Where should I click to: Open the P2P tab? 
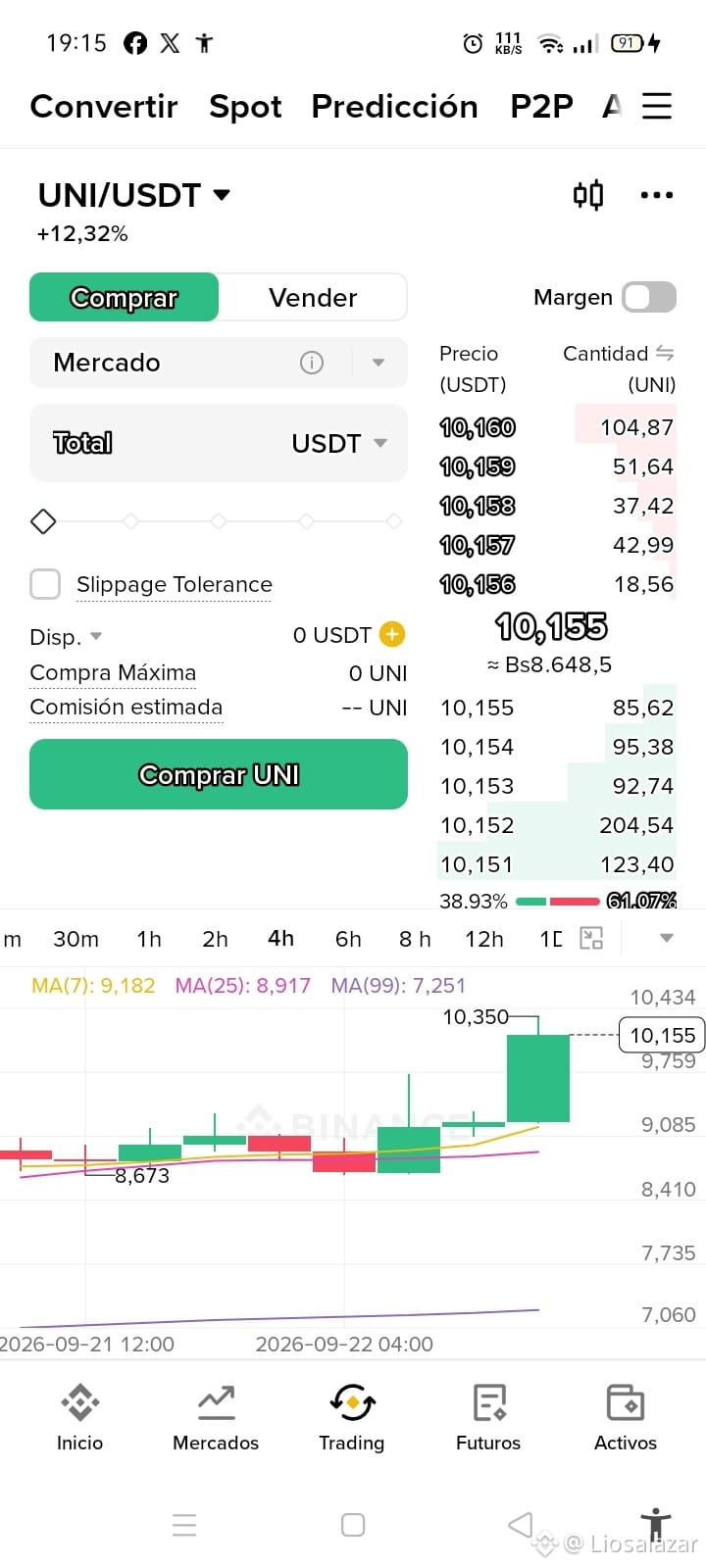click(541, 106)
